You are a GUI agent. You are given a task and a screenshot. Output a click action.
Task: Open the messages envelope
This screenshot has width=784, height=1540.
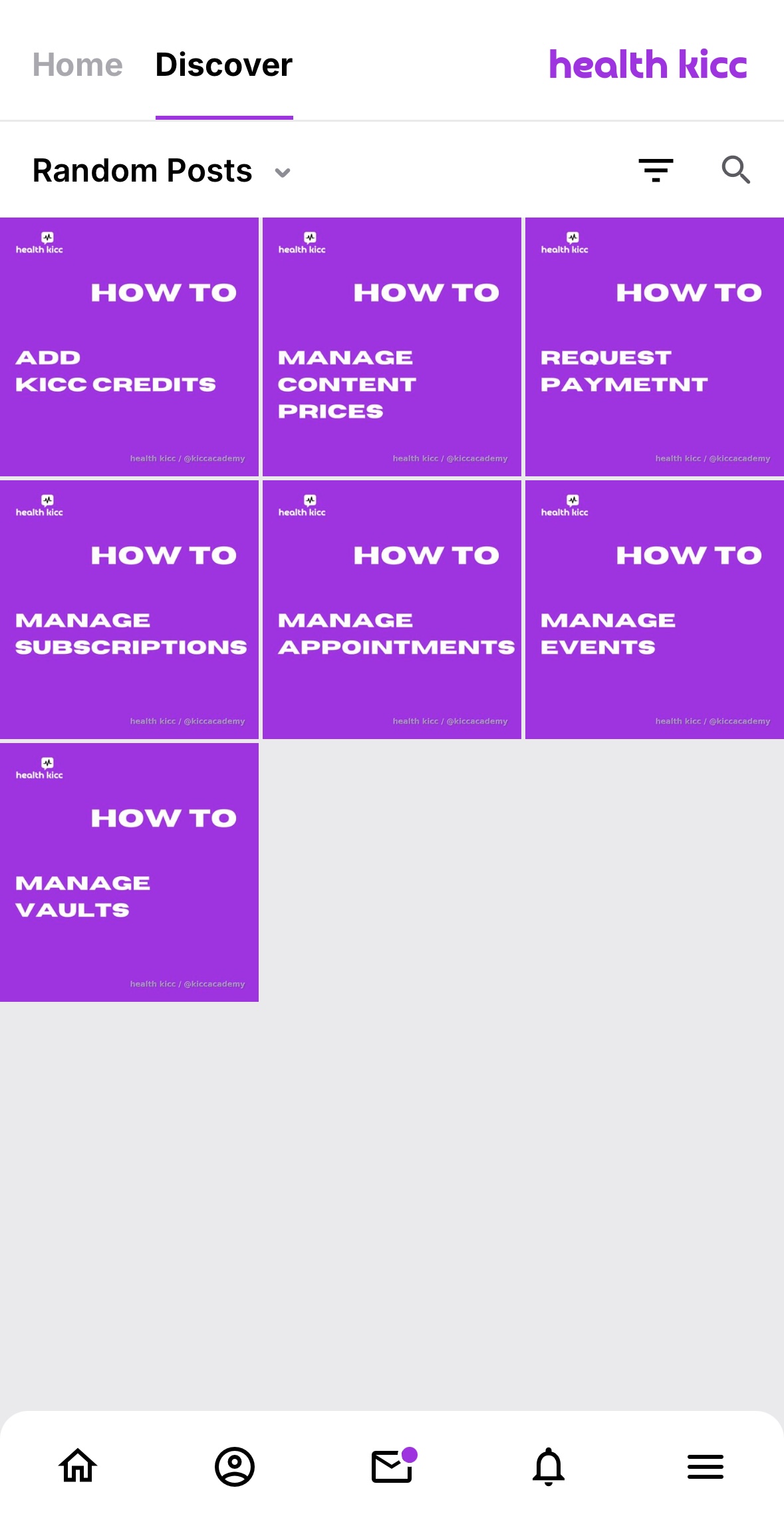click(x=392, y=1466)
